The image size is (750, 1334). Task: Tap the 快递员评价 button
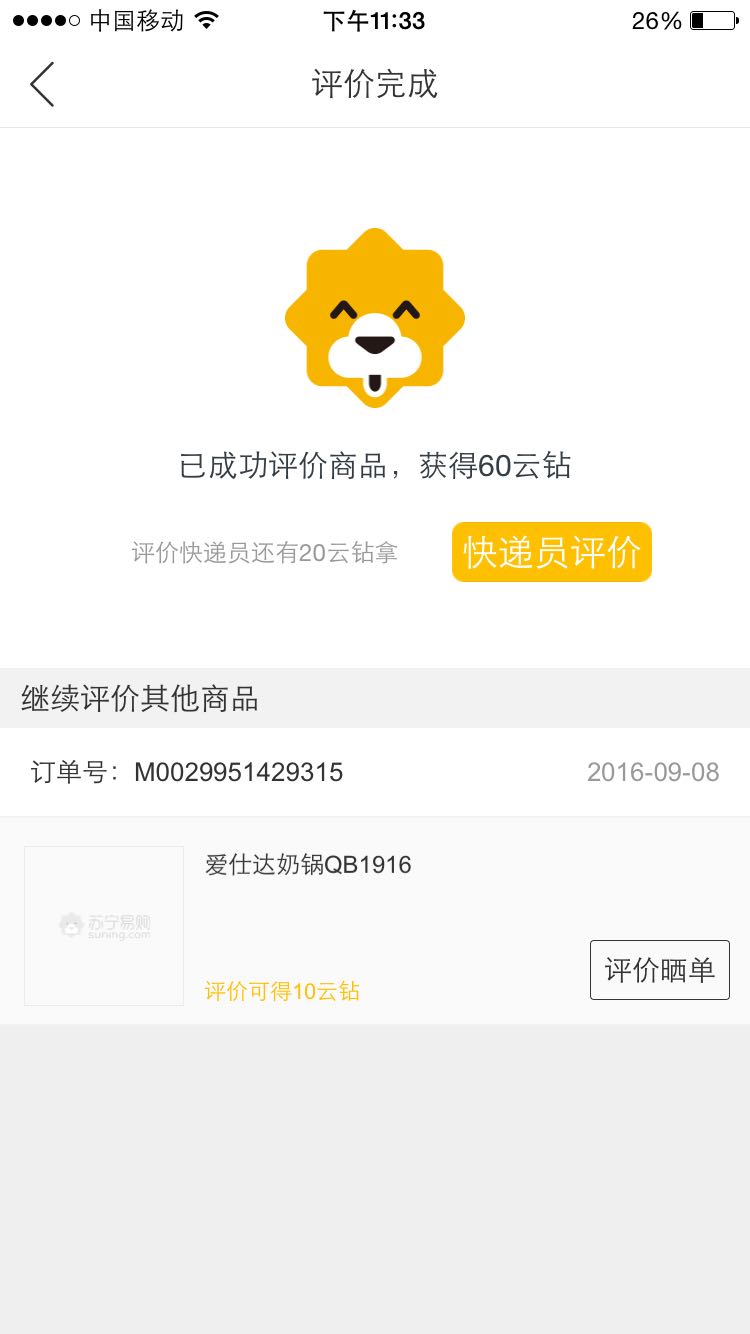tap(552, 552)
